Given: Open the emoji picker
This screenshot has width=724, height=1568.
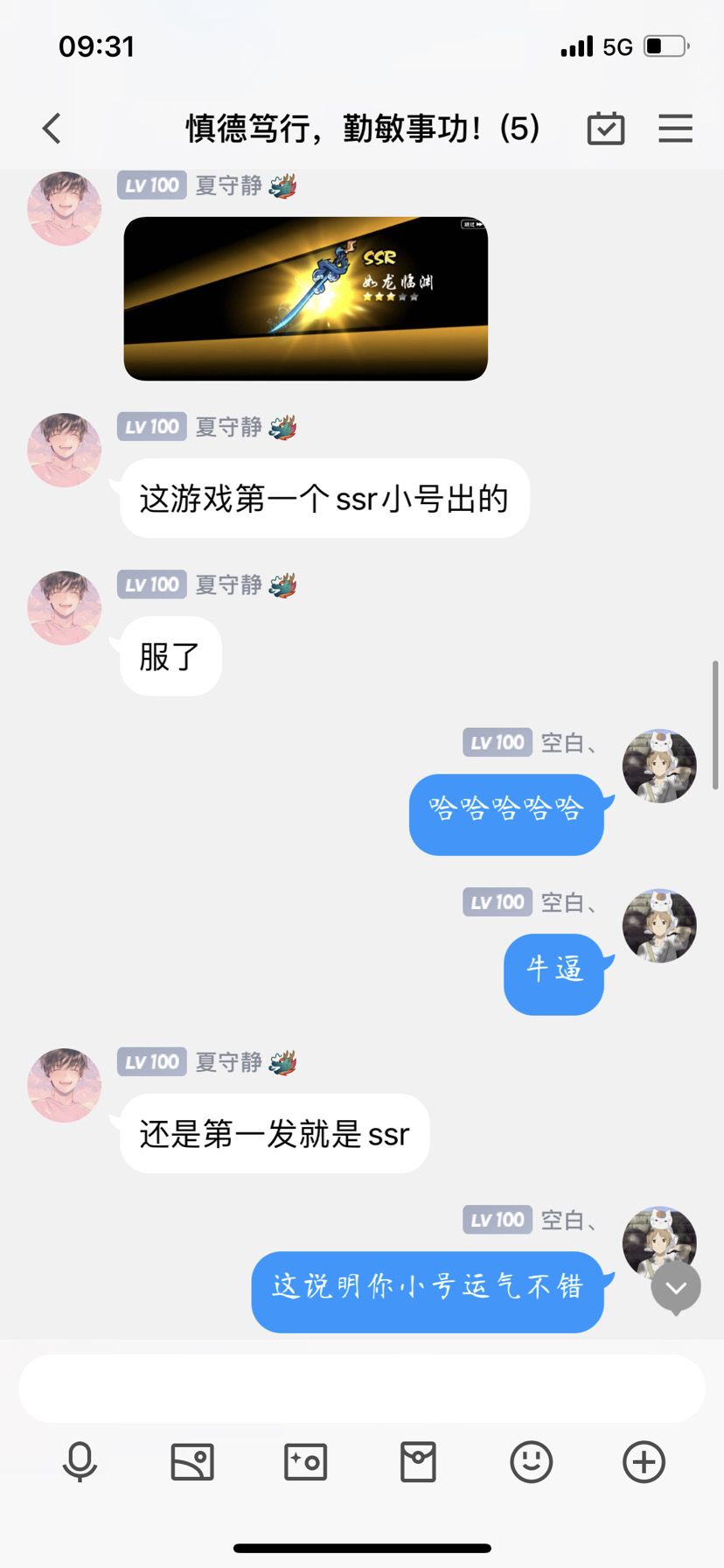Looking at the screenshot, I should pos(531,1462).
